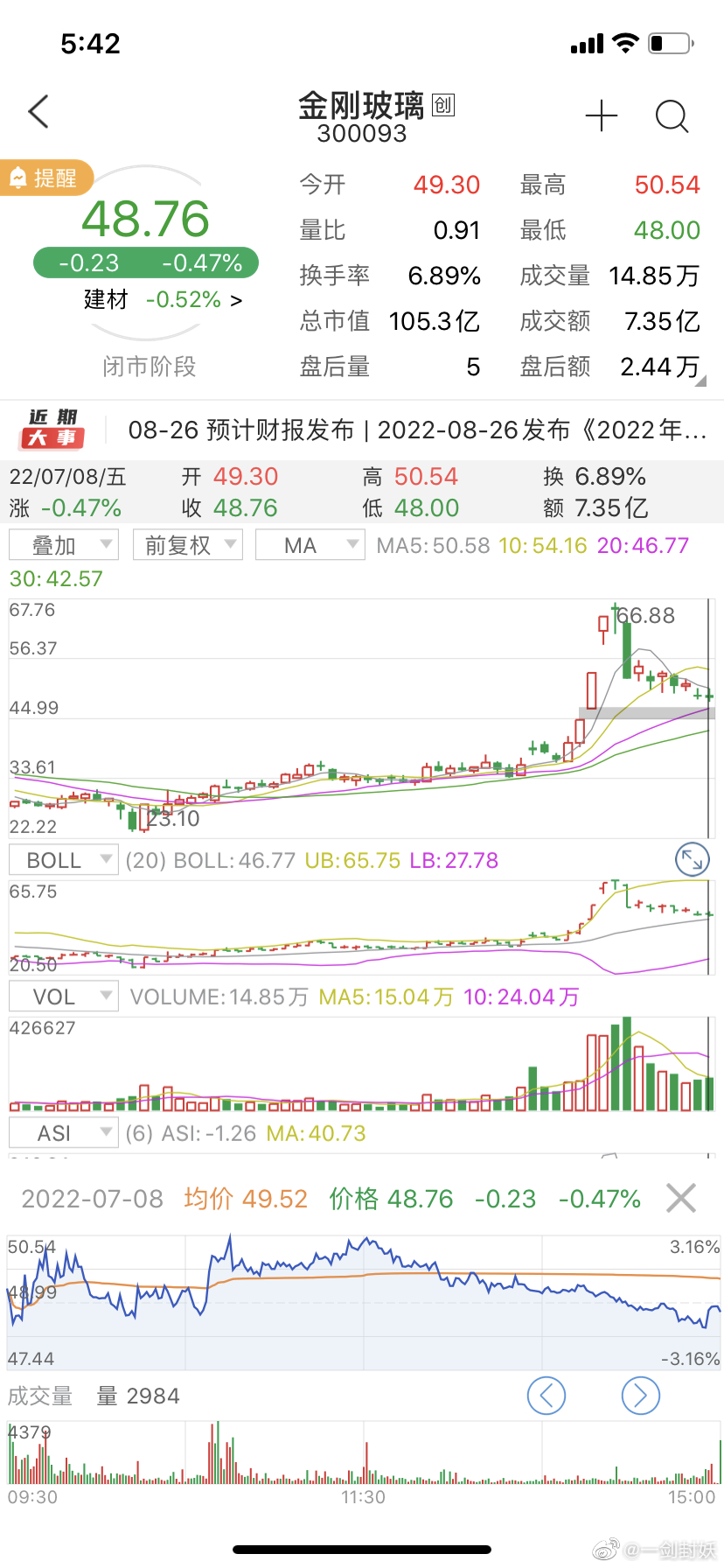Open the VOL indicator dropdown

[x=63, y=997]
